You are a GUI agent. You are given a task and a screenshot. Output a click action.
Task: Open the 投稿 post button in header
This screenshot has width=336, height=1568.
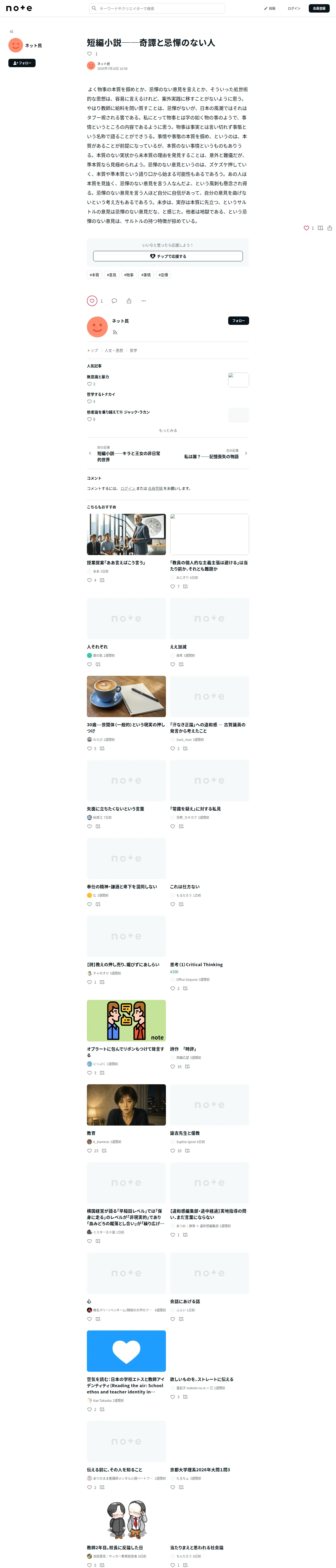[x=270, y=9]
